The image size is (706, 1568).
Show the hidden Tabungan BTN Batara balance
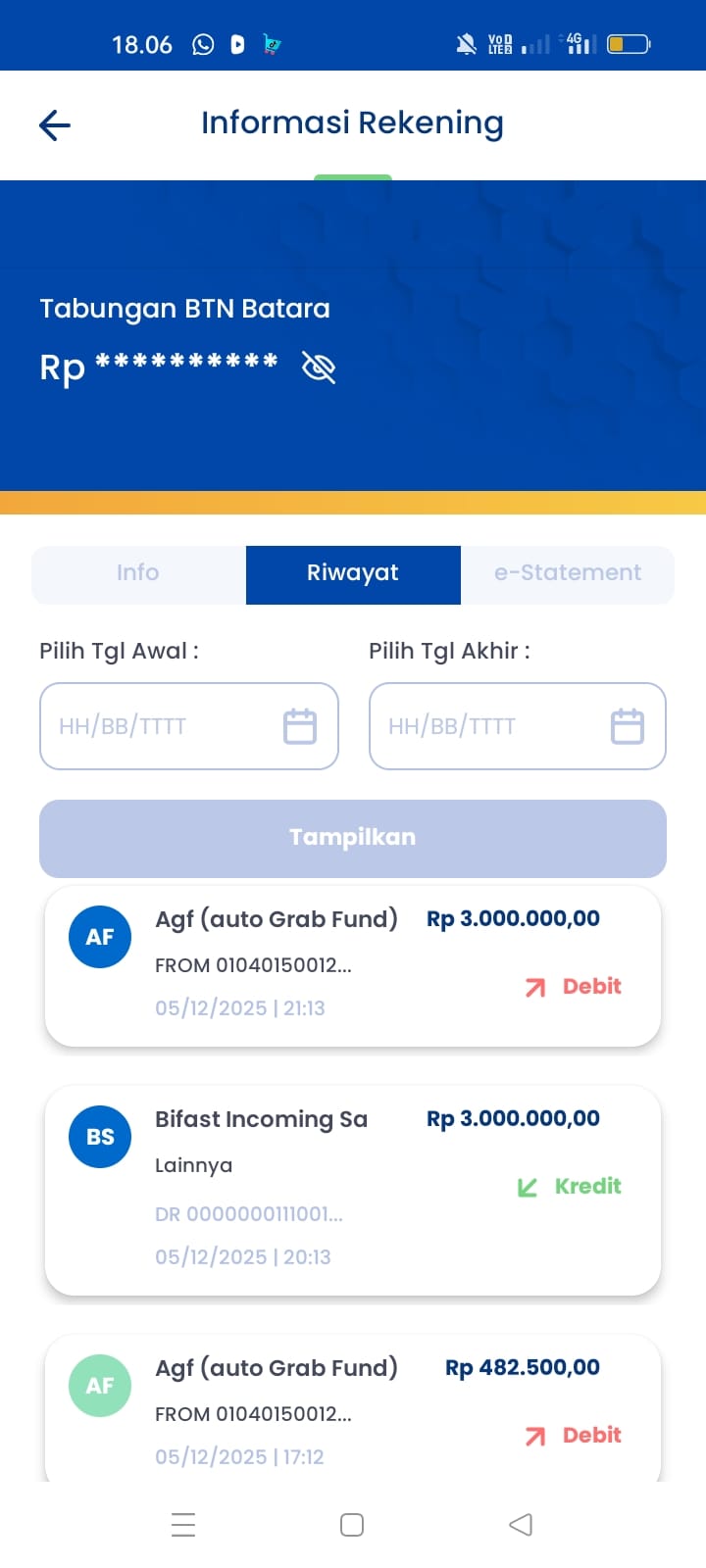pos(318,367)
